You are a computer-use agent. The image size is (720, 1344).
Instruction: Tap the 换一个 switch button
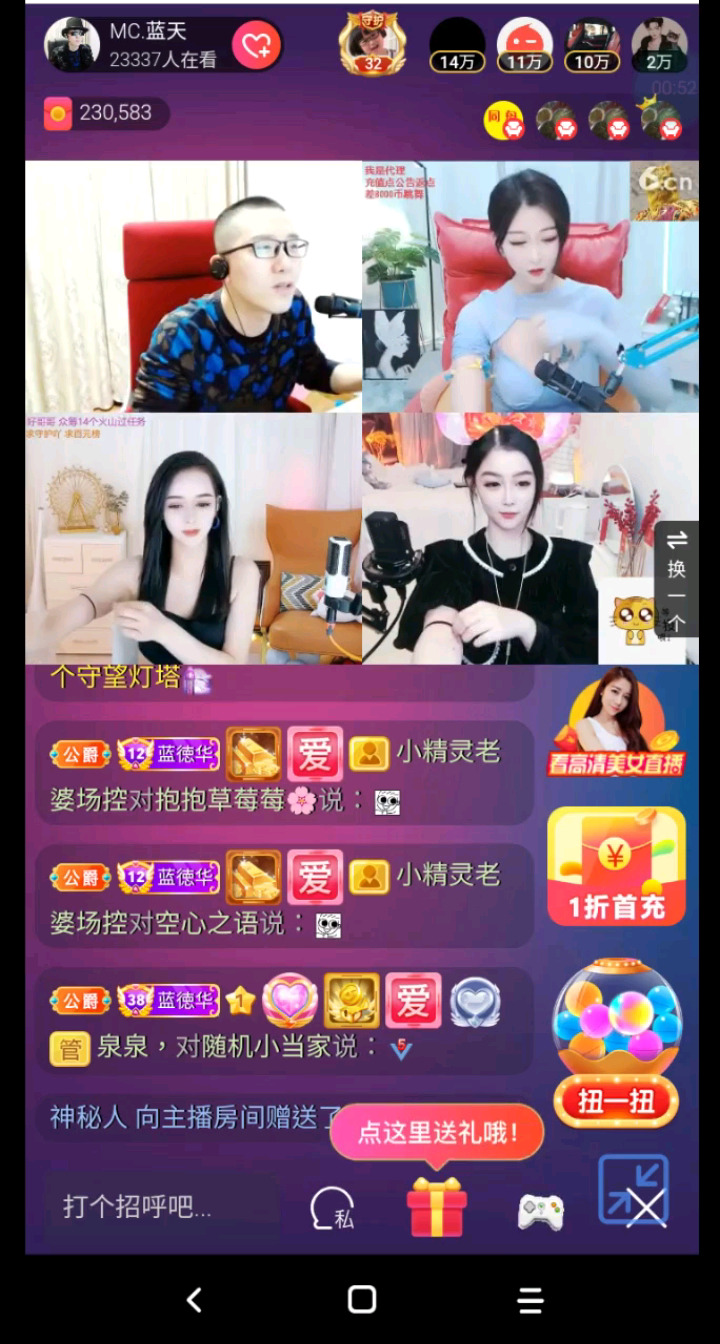(x=677, y=580)
